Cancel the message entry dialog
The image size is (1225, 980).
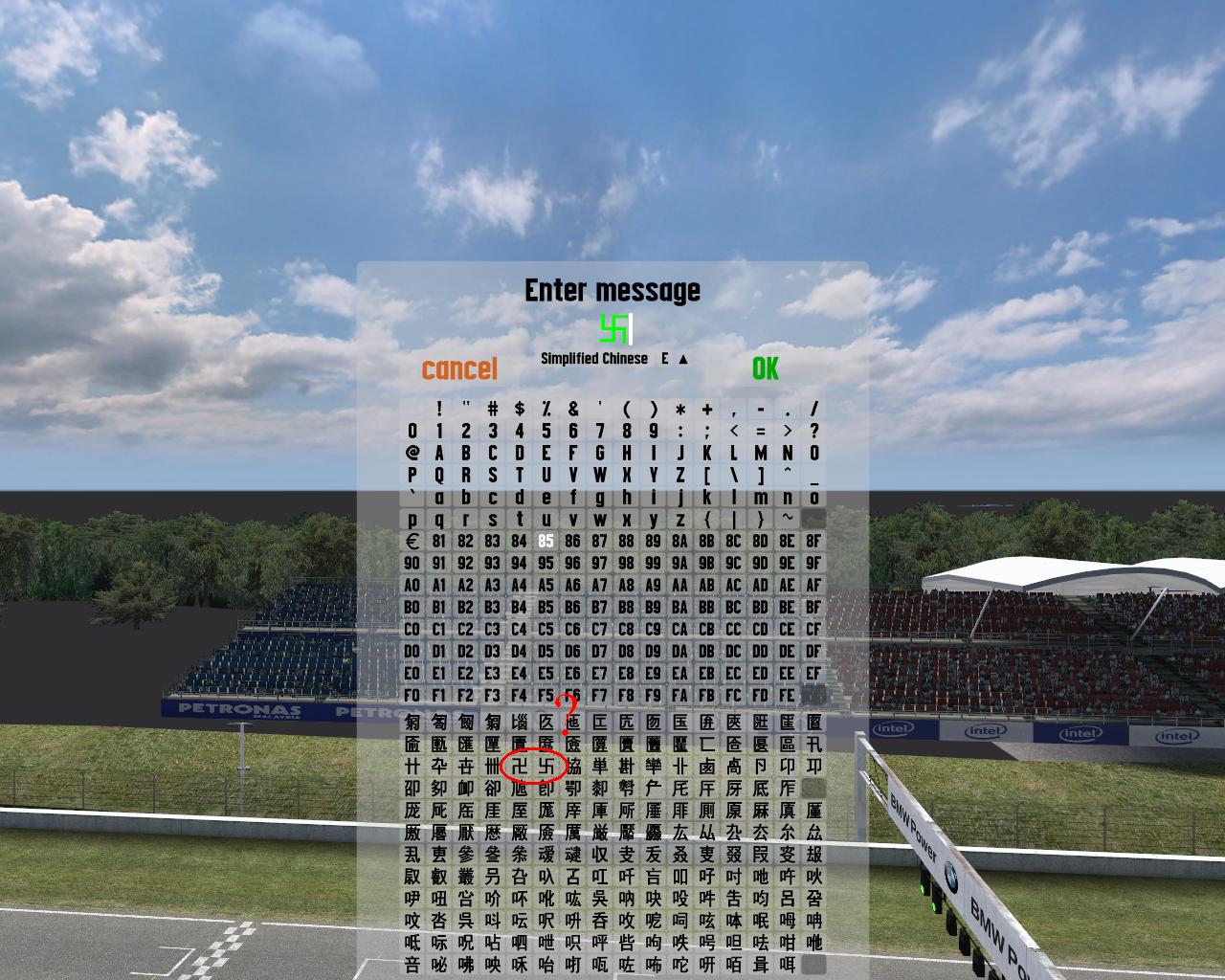pyautogui.click(x=459, y=368)
